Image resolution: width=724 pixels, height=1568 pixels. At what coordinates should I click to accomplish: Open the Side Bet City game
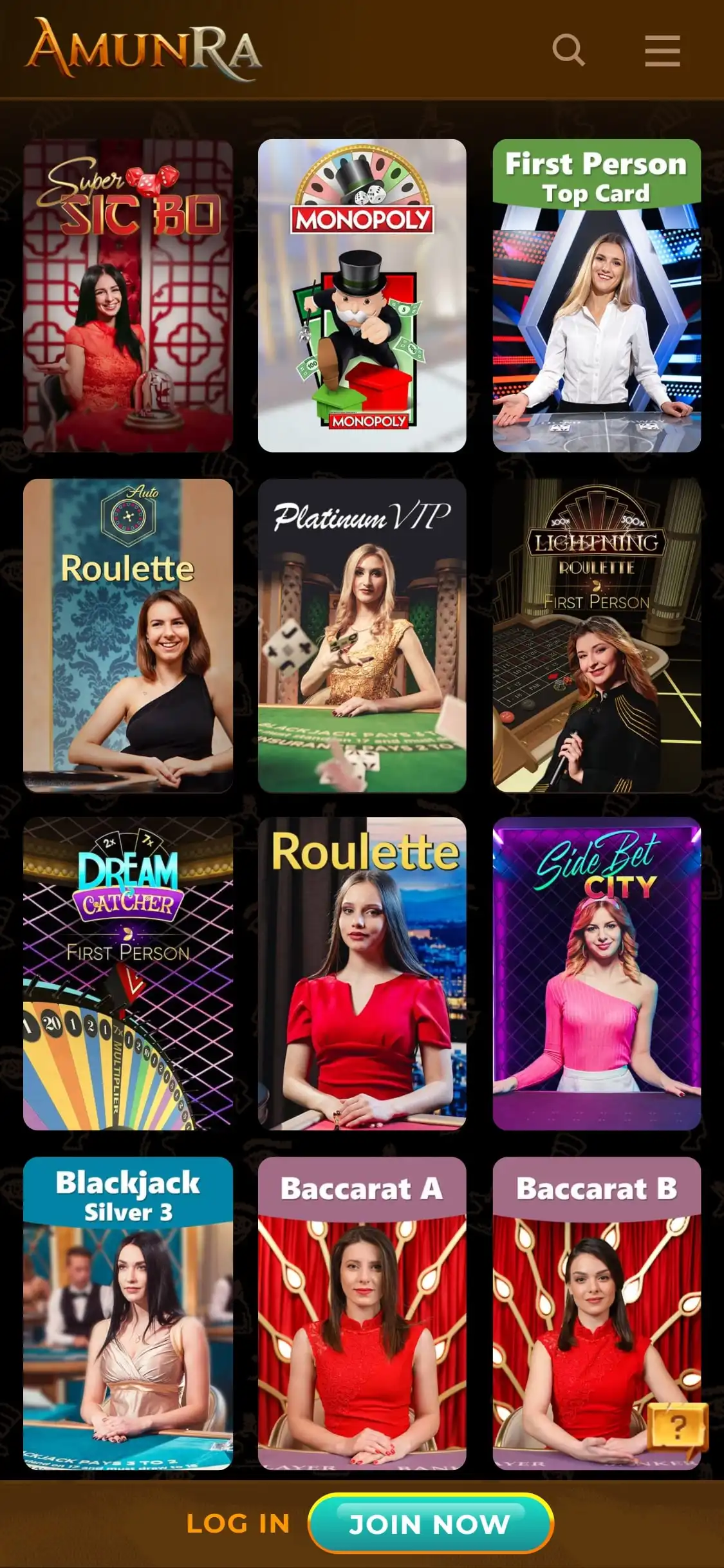(597, 973)
